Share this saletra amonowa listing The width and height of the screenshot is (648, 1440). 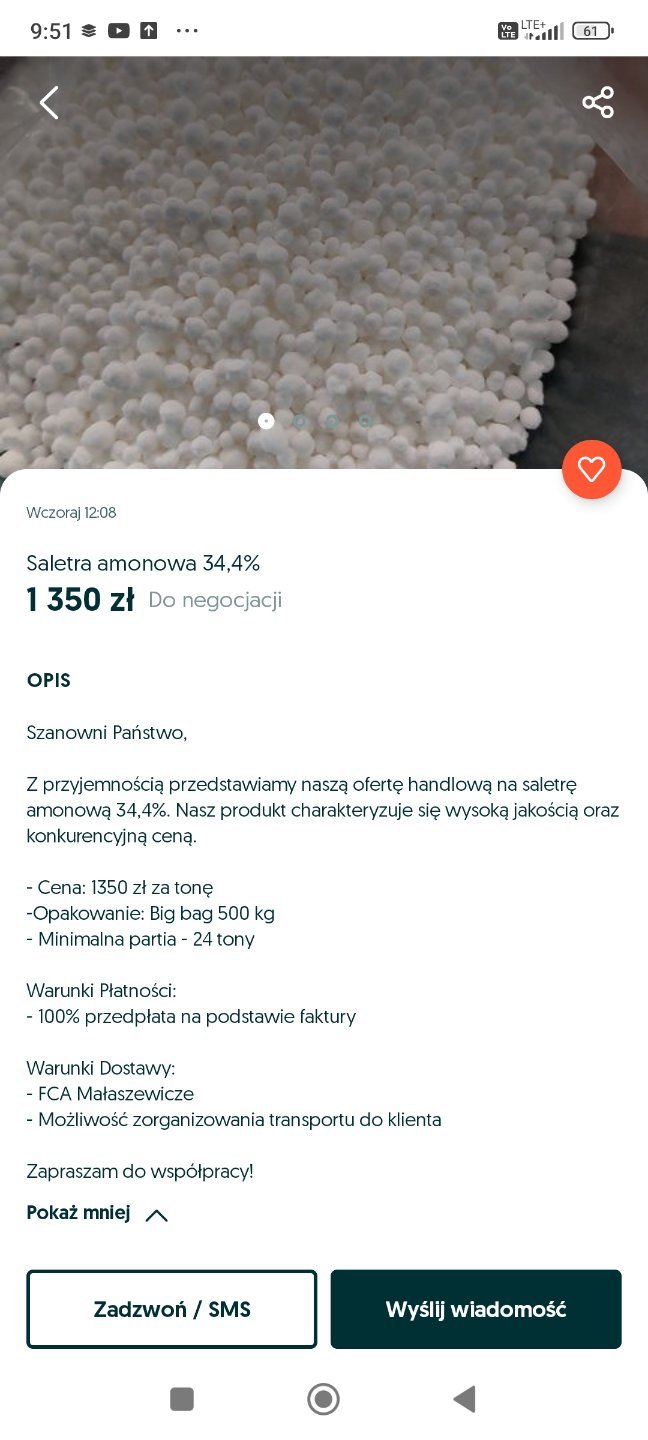point(598,103)
